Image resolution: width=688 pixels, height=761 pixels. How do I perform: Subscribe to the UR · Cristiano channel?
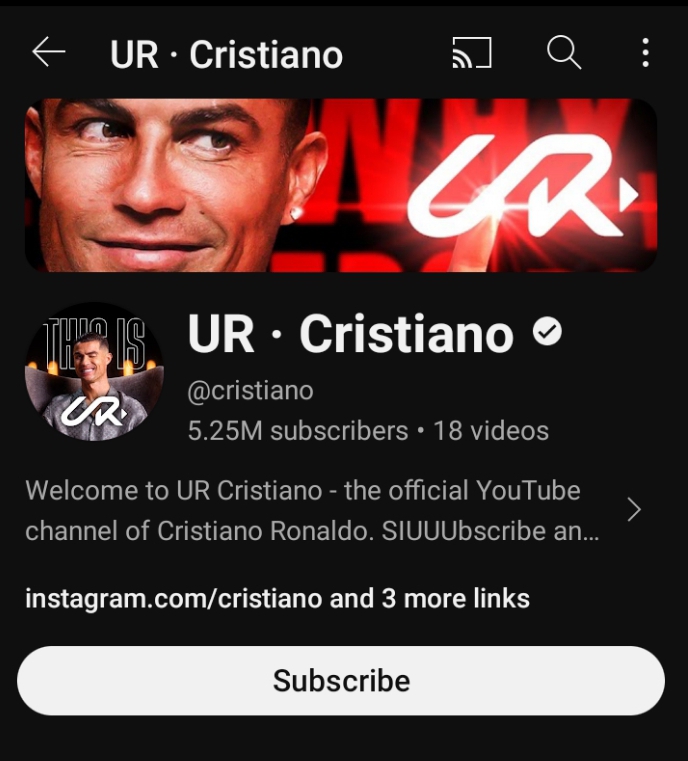(341, 681)
